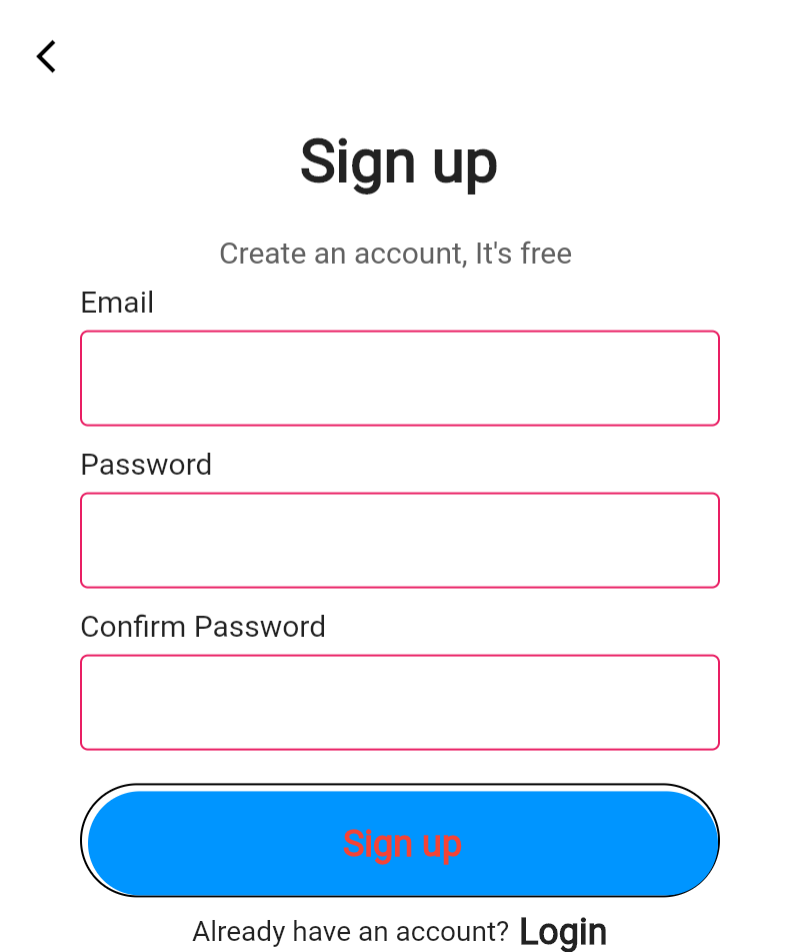The width and height of the screenshot is (800, 952).
Task: Click the Email label
Action: [x=117, y=303]
